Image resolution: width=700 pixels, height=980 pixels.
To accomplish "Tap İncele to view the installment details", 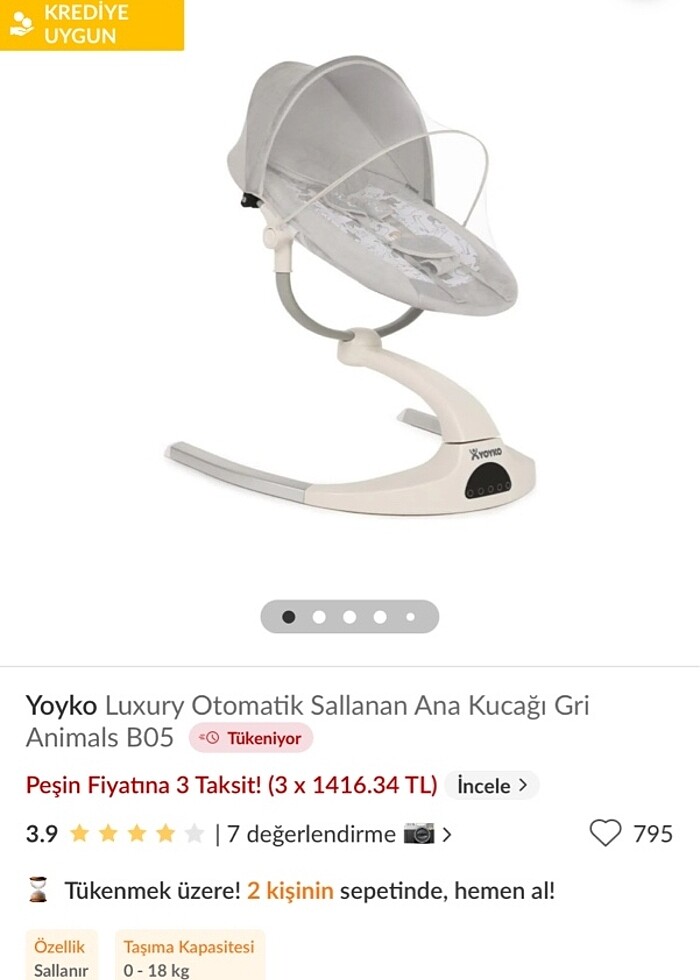I will [491, 786].
